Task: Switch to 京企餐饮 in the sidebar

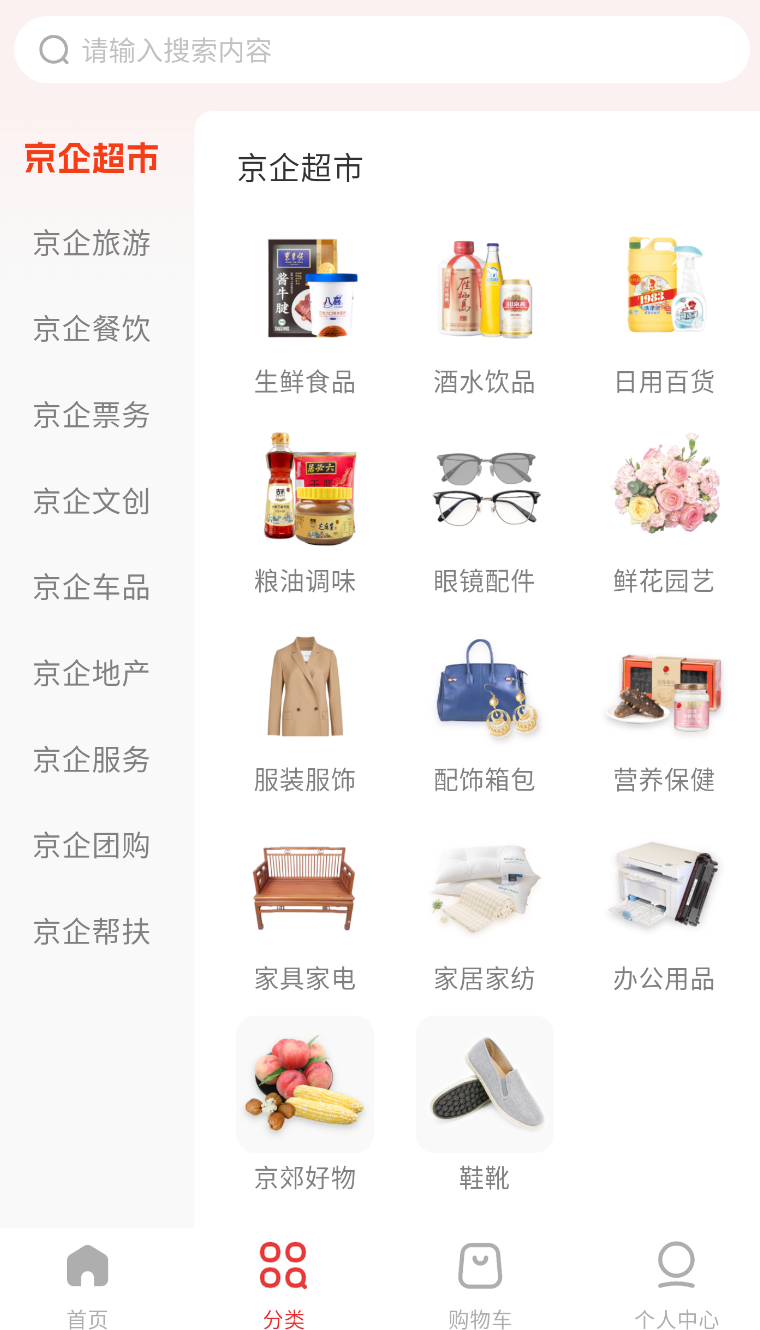Action: coord(92,329)
